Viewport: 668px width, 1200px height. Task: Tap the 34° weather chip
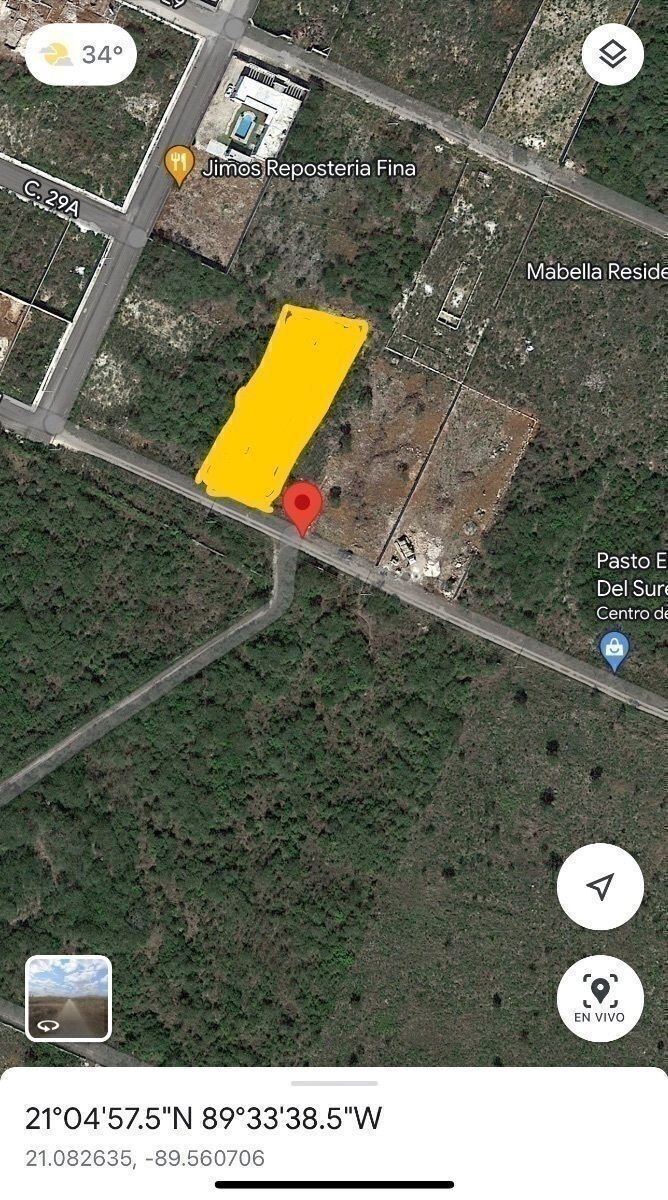(80, 54)
